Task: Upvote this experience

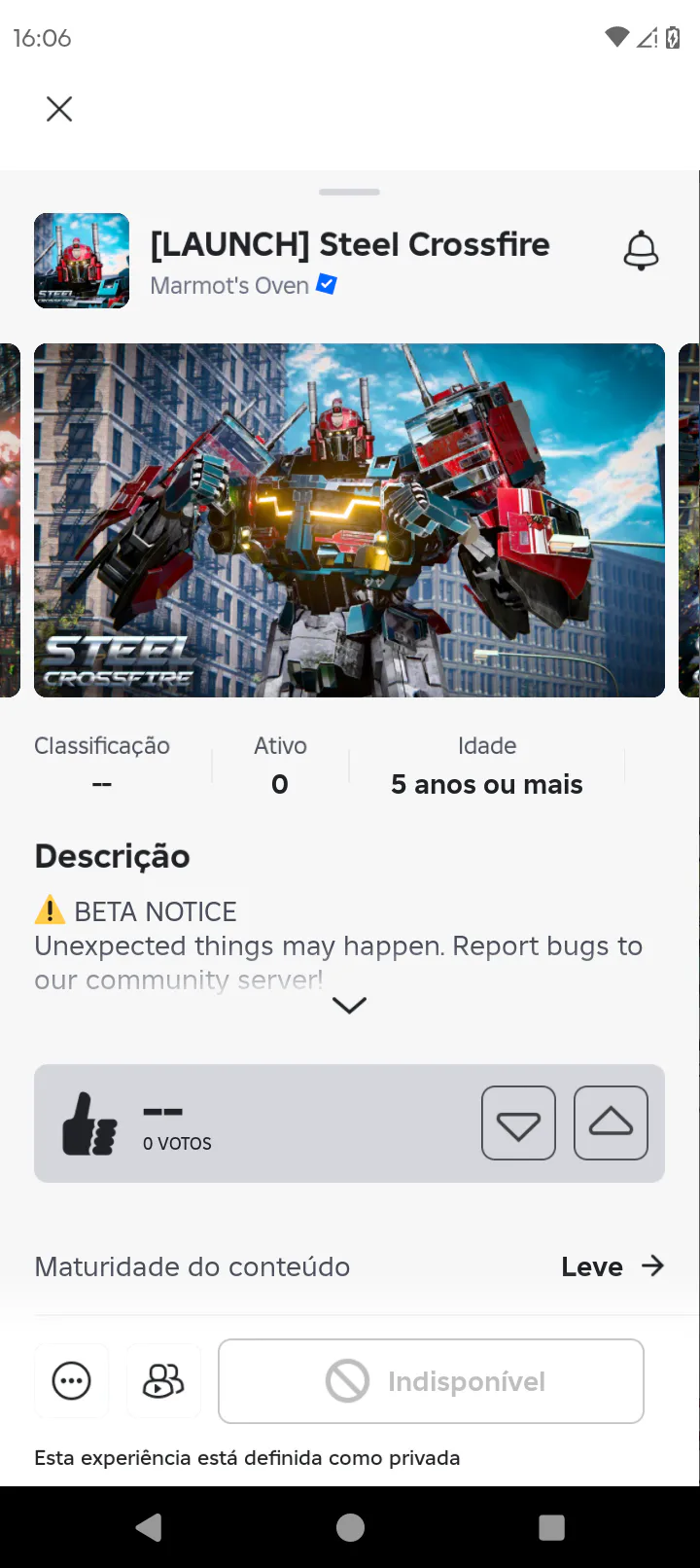Action: pos(611,1123)
